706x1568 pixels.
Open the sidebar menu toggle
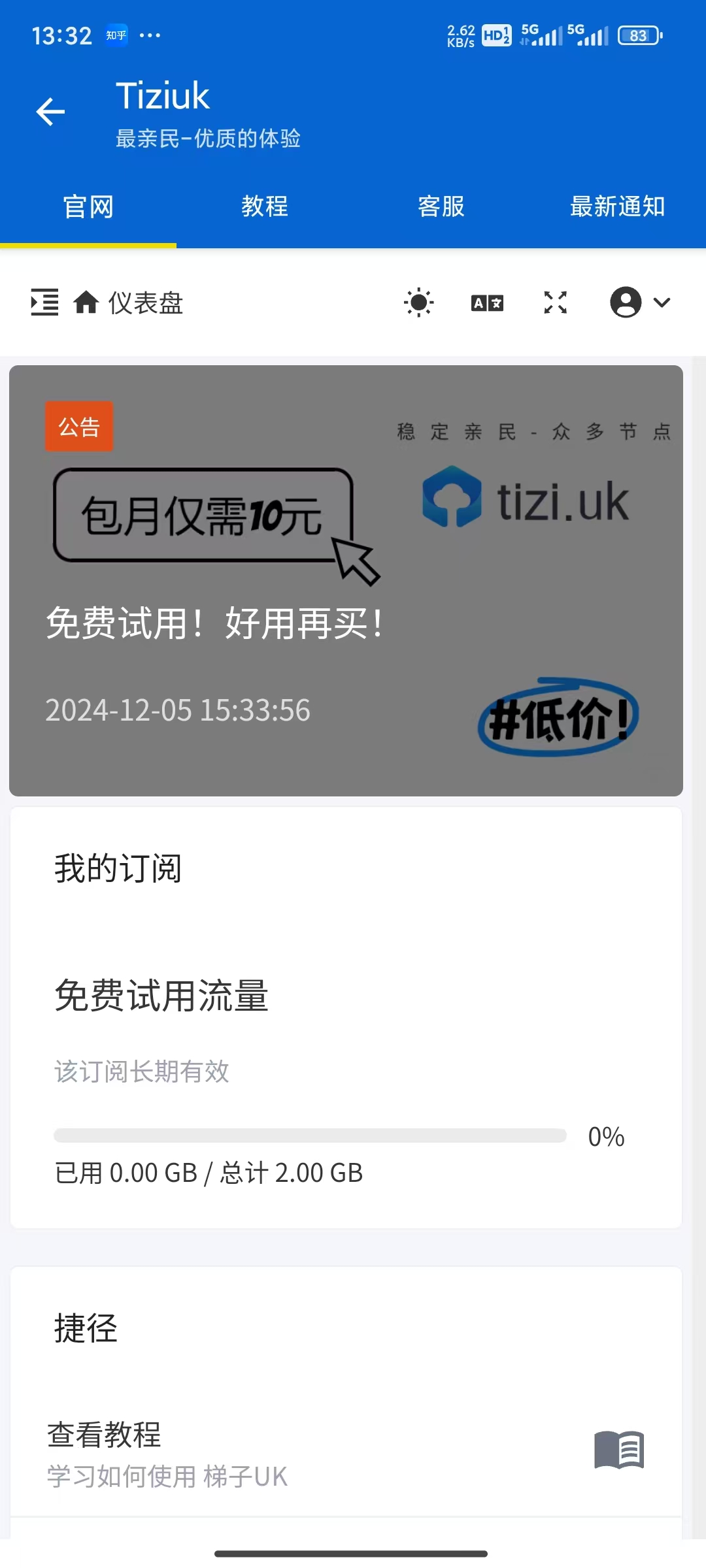(x=44, y=302)
